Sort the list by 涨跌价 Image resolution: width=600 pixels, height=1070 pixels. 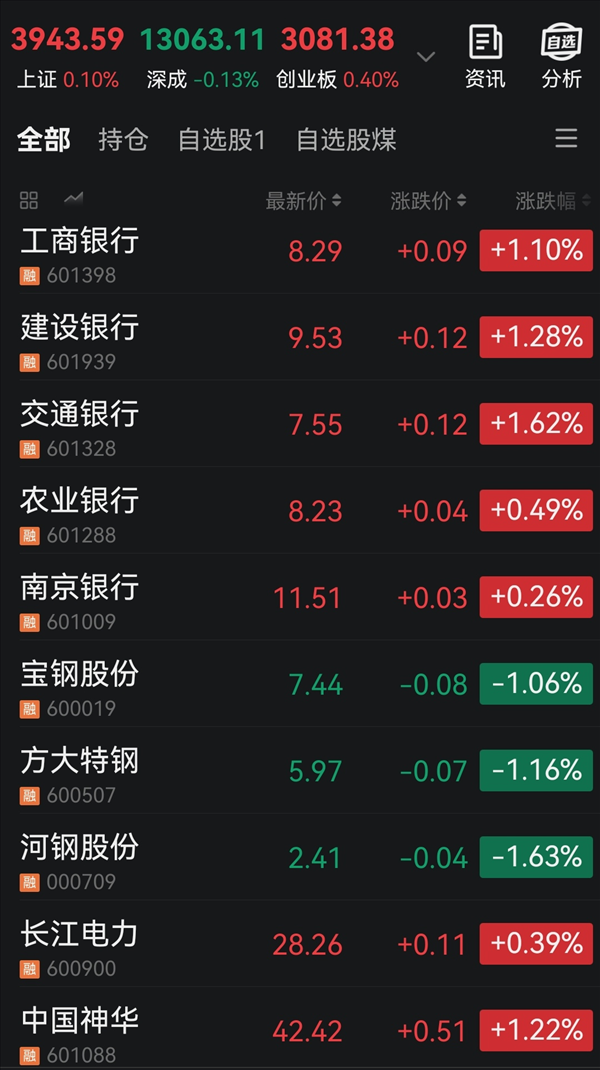[x=428, y=201]
